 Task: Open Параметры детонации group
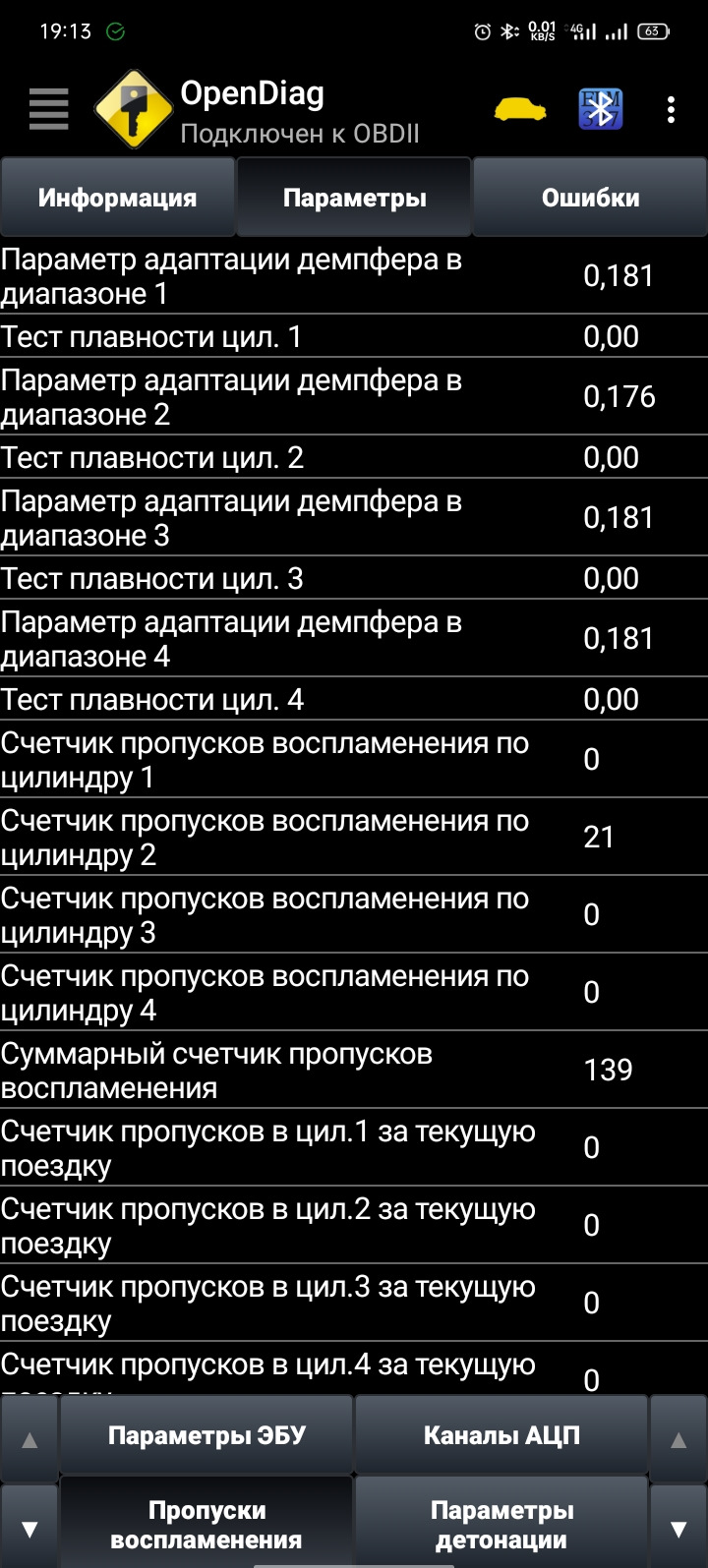tap(501, 1525)
